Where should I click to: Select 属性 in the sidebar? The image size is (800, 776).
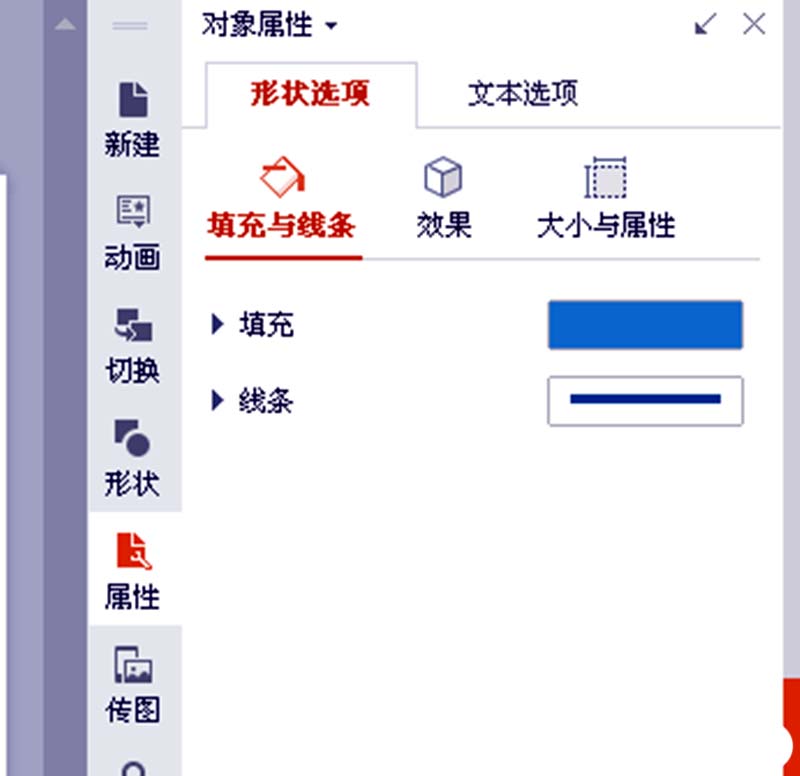(x=132, y=572)
